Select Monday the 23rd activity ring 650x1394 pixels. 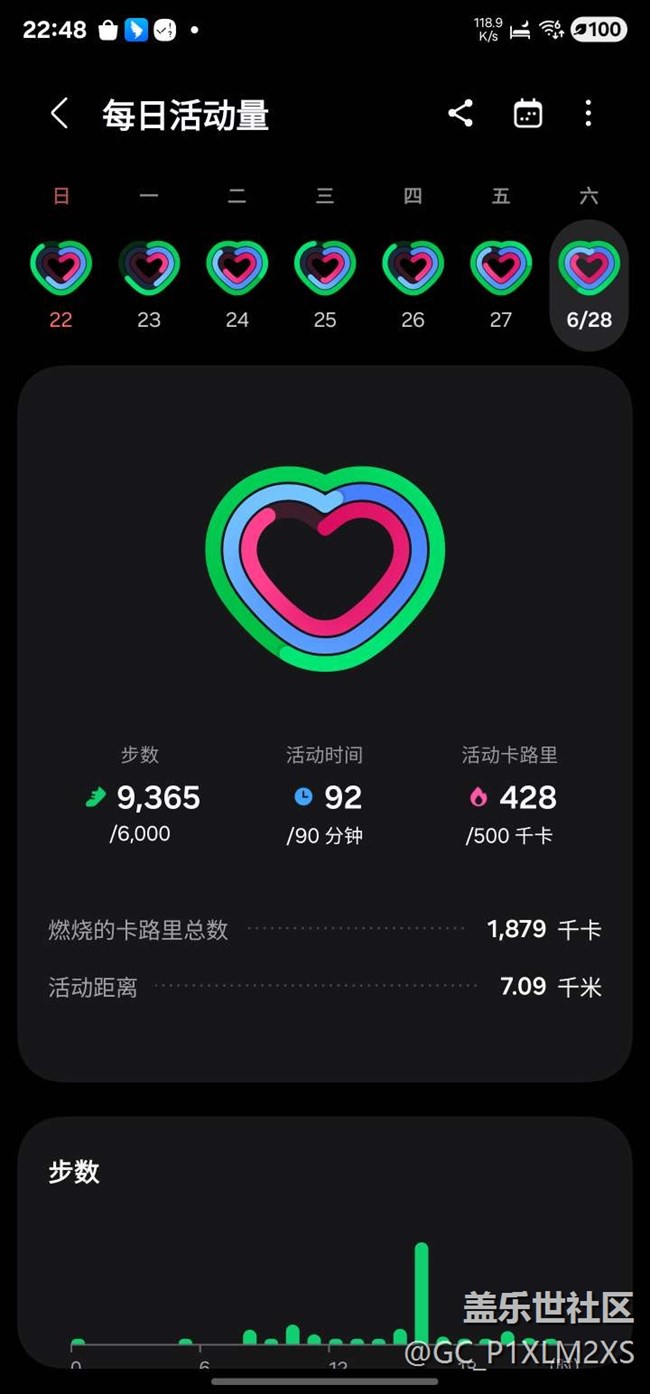tap(149, 268)
